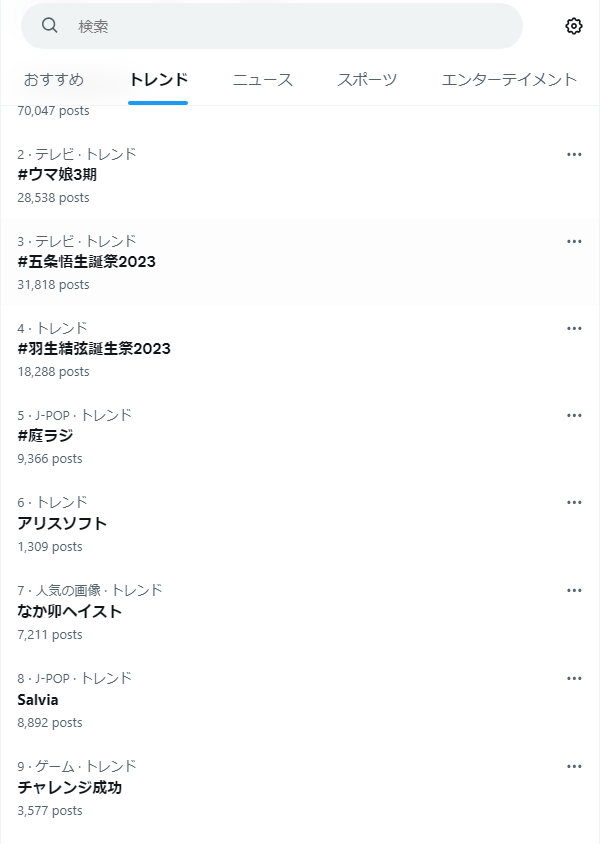Open the Salvia trend
Screen dimensions: 605x844
38,699
